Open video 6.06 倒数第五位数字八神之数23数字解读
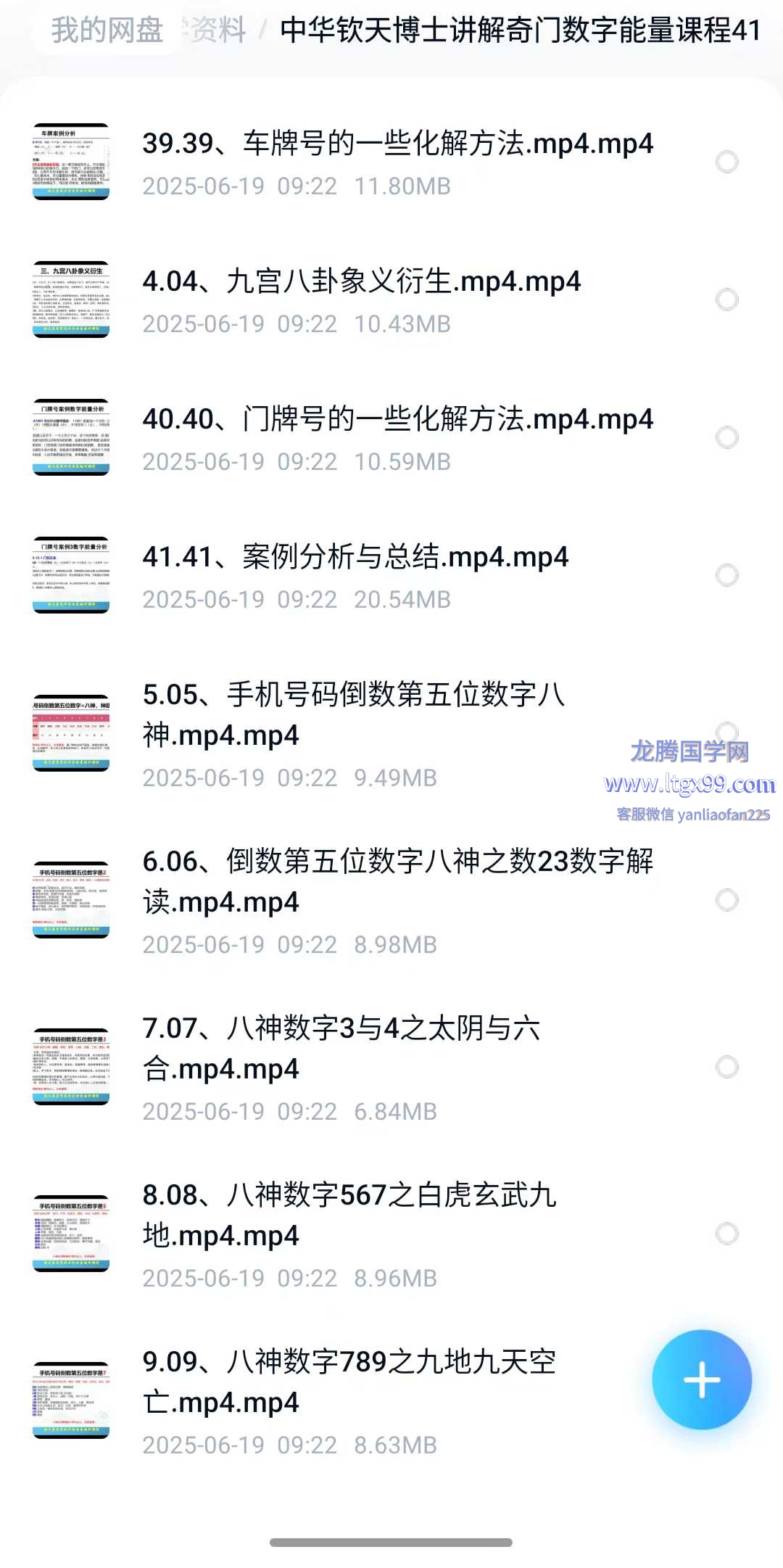 [397, 881]
